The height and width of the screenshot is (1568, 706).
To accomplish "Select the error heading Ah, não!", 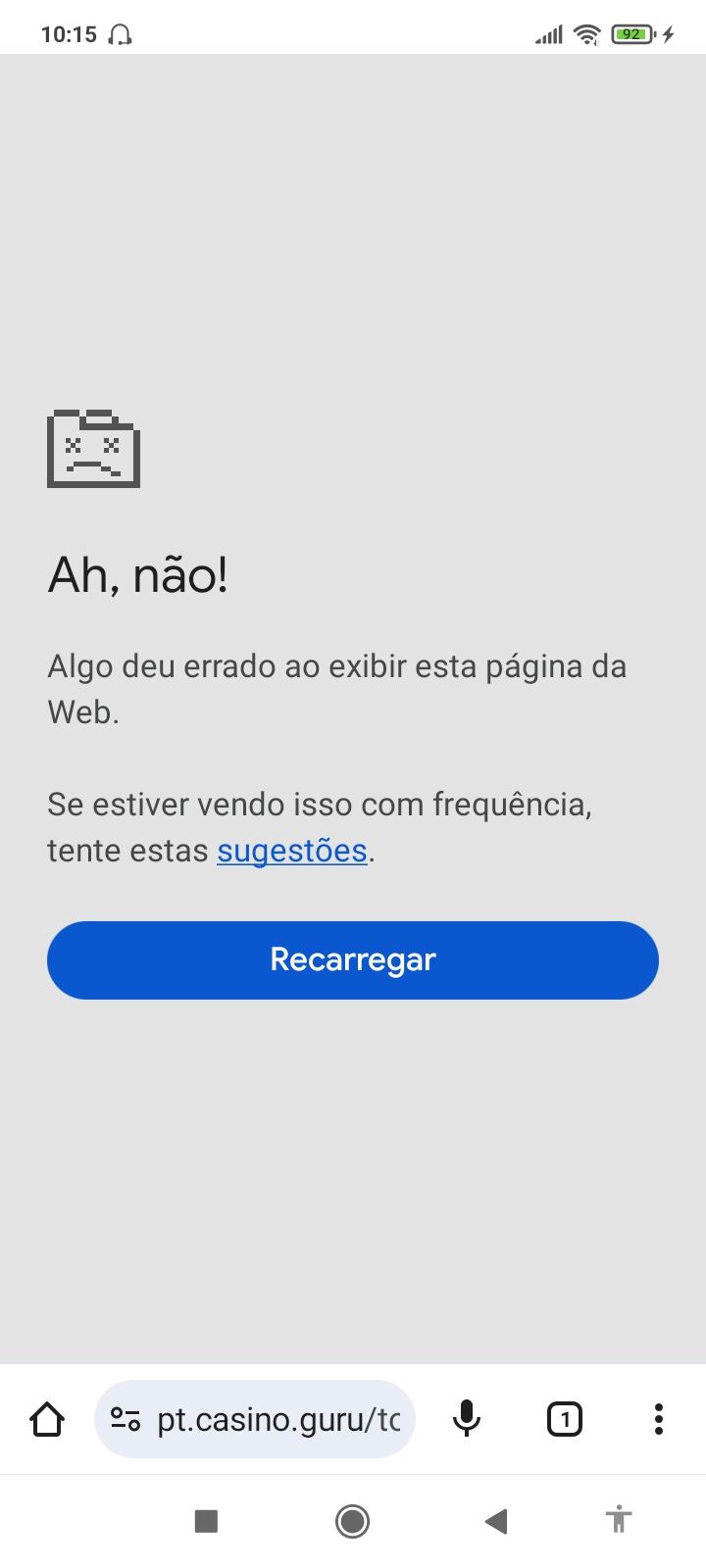I will coord(137,577).
